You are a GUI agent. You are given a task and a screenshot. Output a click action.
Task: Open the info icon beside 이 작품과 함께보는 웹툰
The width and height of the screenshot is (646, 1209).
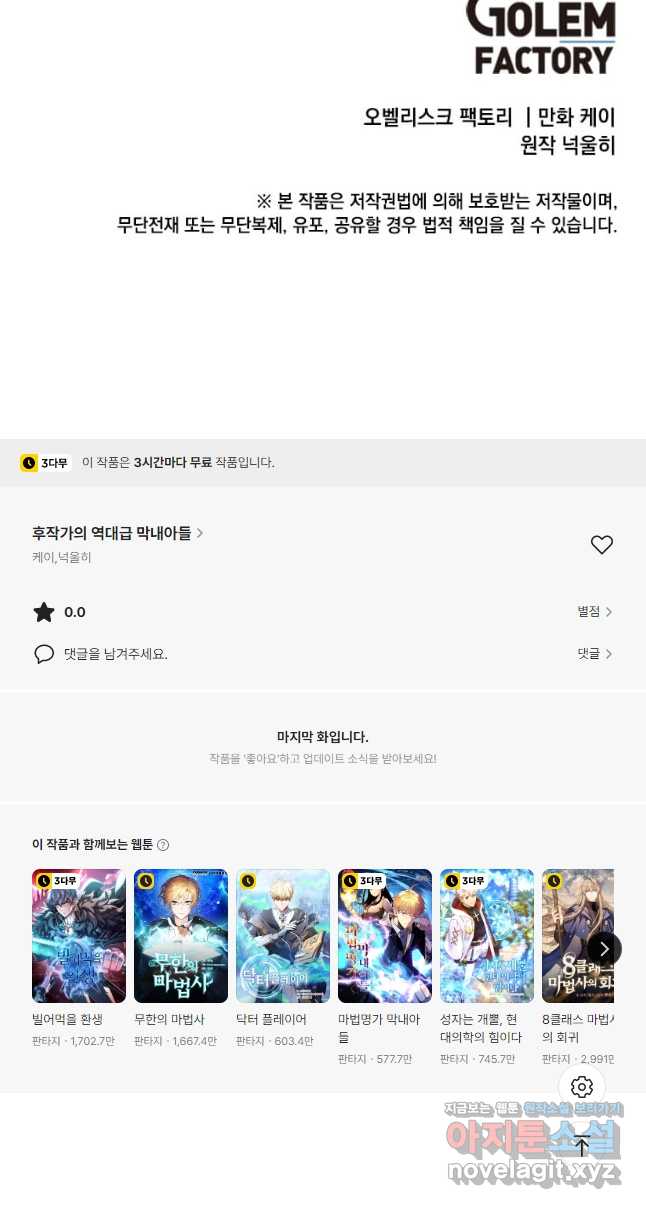pos(163,845)
